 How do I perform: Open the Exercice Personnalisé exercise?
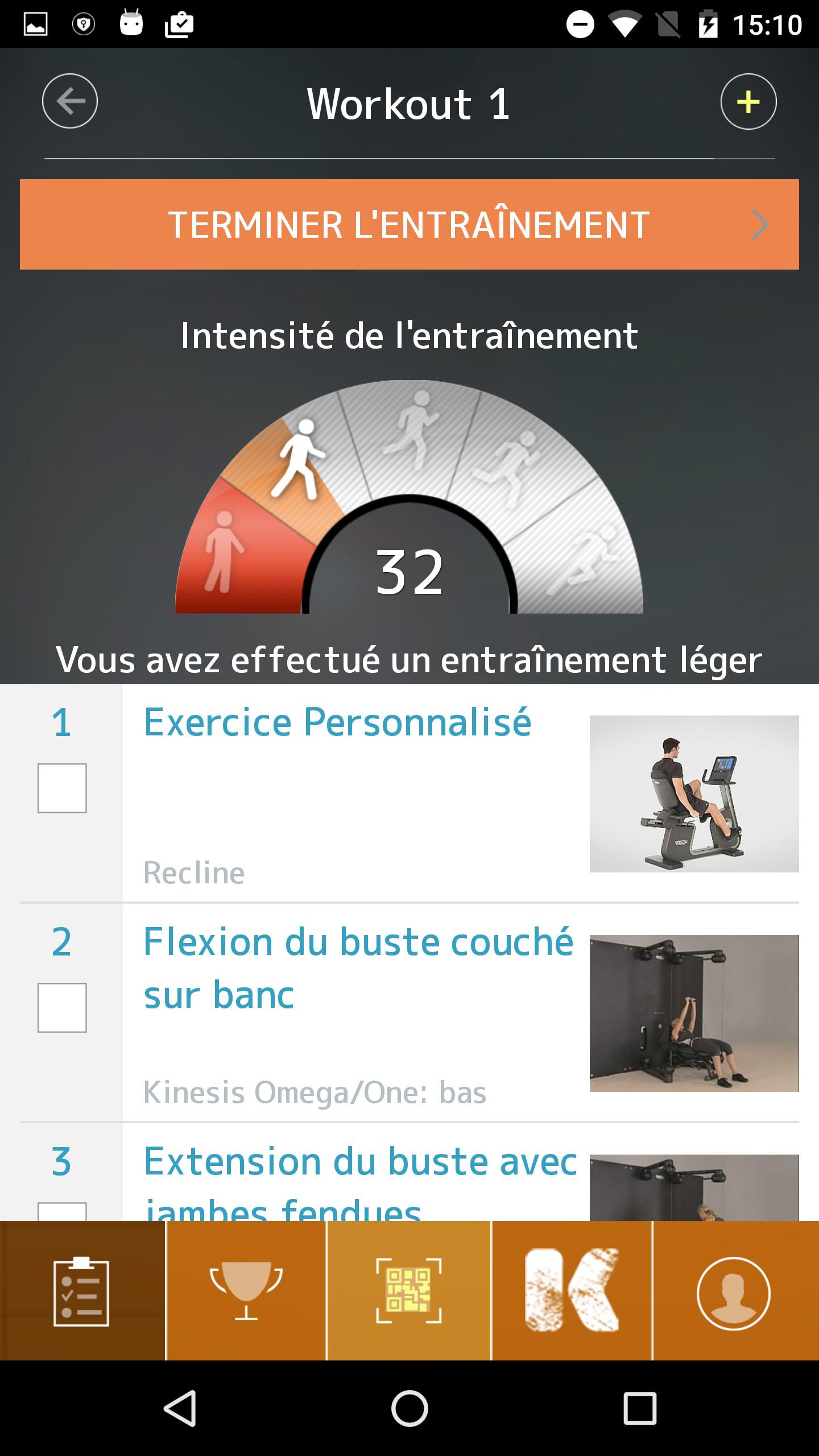coord(337,722)
